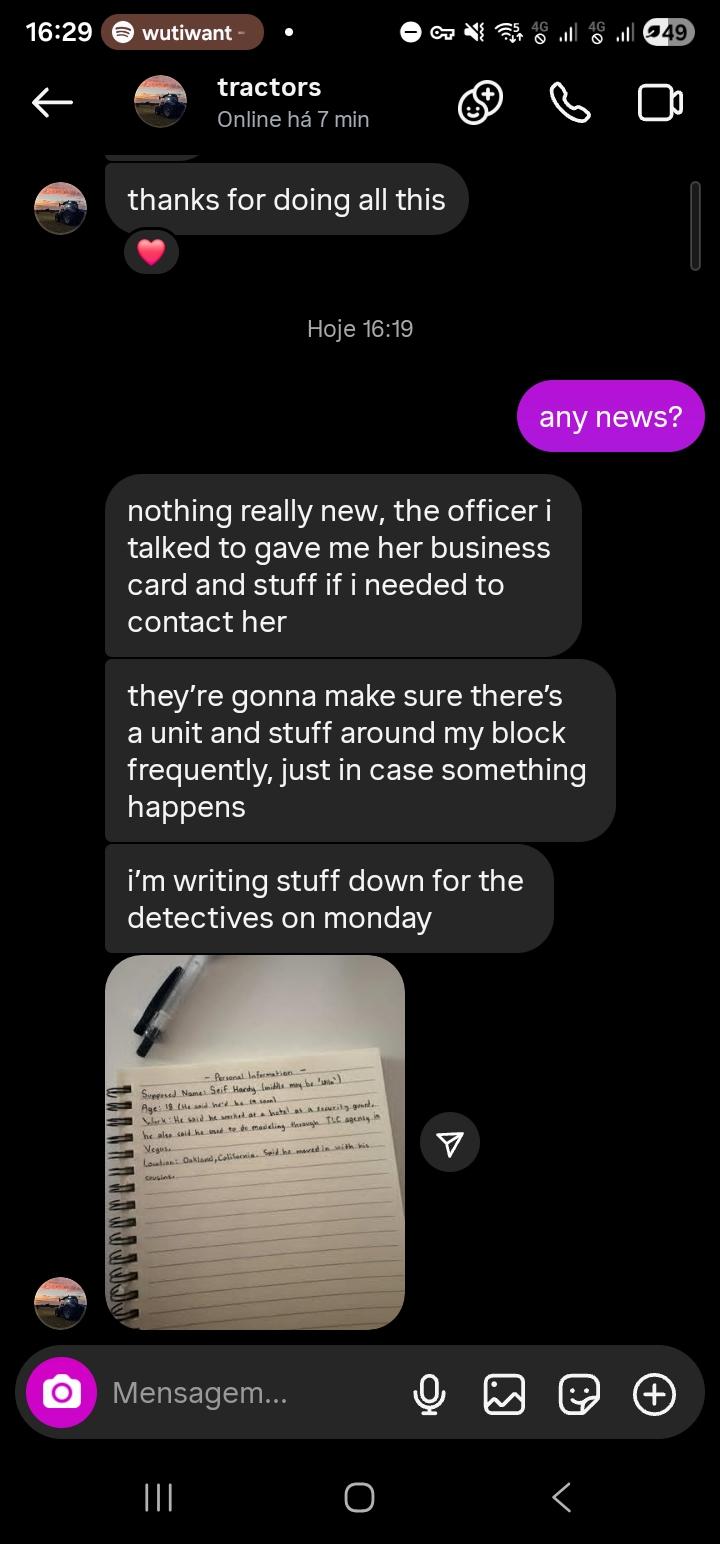
Task: Open the AI sticker creation icon
Action: 480,103
